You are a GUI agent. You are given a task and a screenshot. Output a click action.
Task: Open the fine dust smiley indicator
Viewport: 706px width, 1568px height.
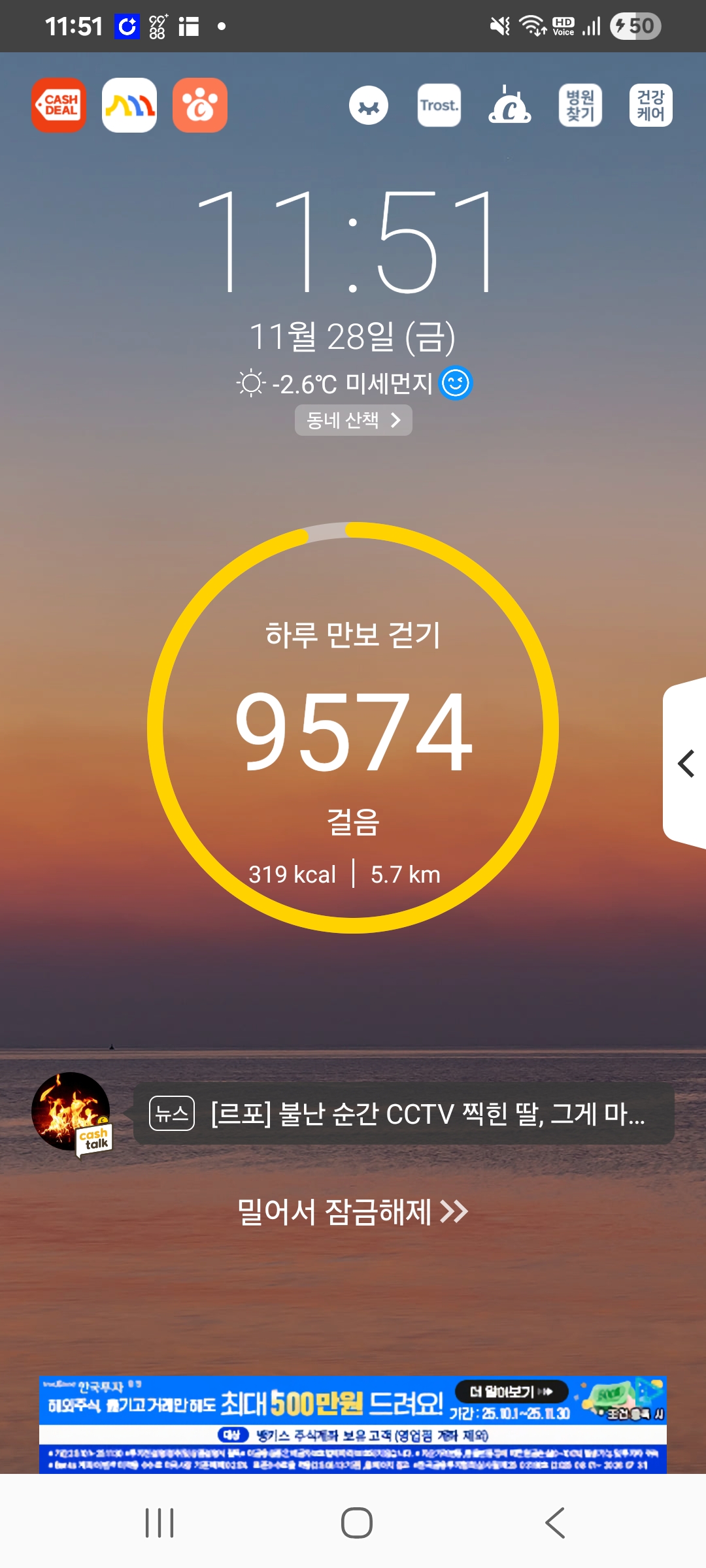(456, 383)
